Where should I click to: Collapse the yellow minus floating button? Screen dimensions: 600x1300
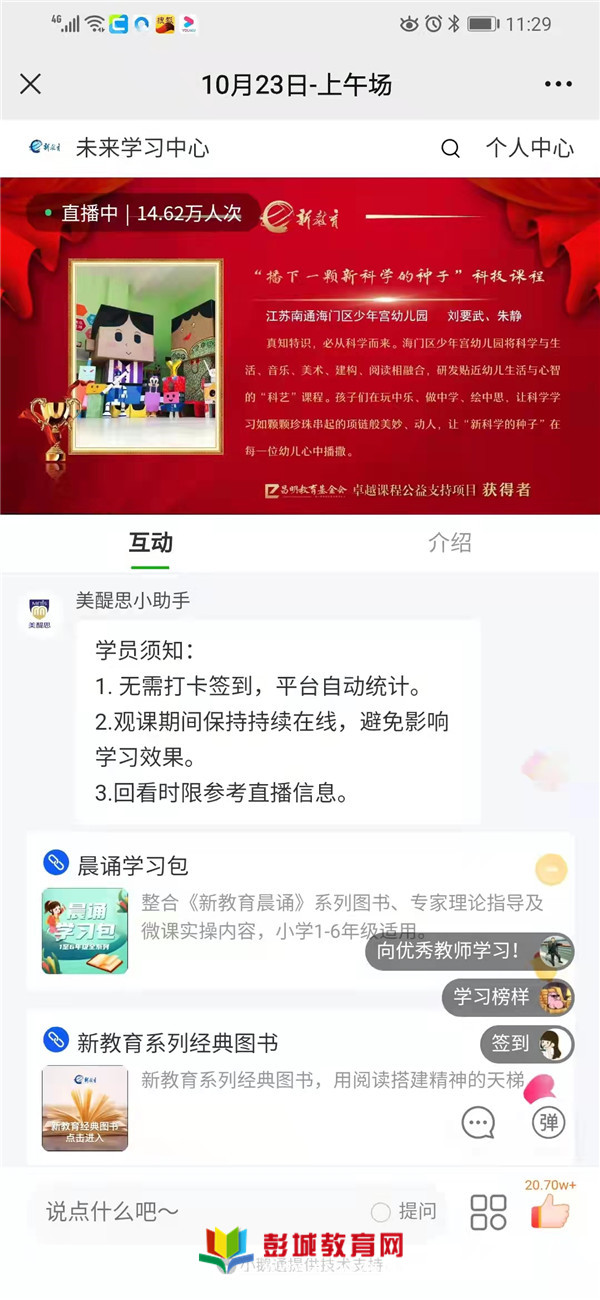551,869
